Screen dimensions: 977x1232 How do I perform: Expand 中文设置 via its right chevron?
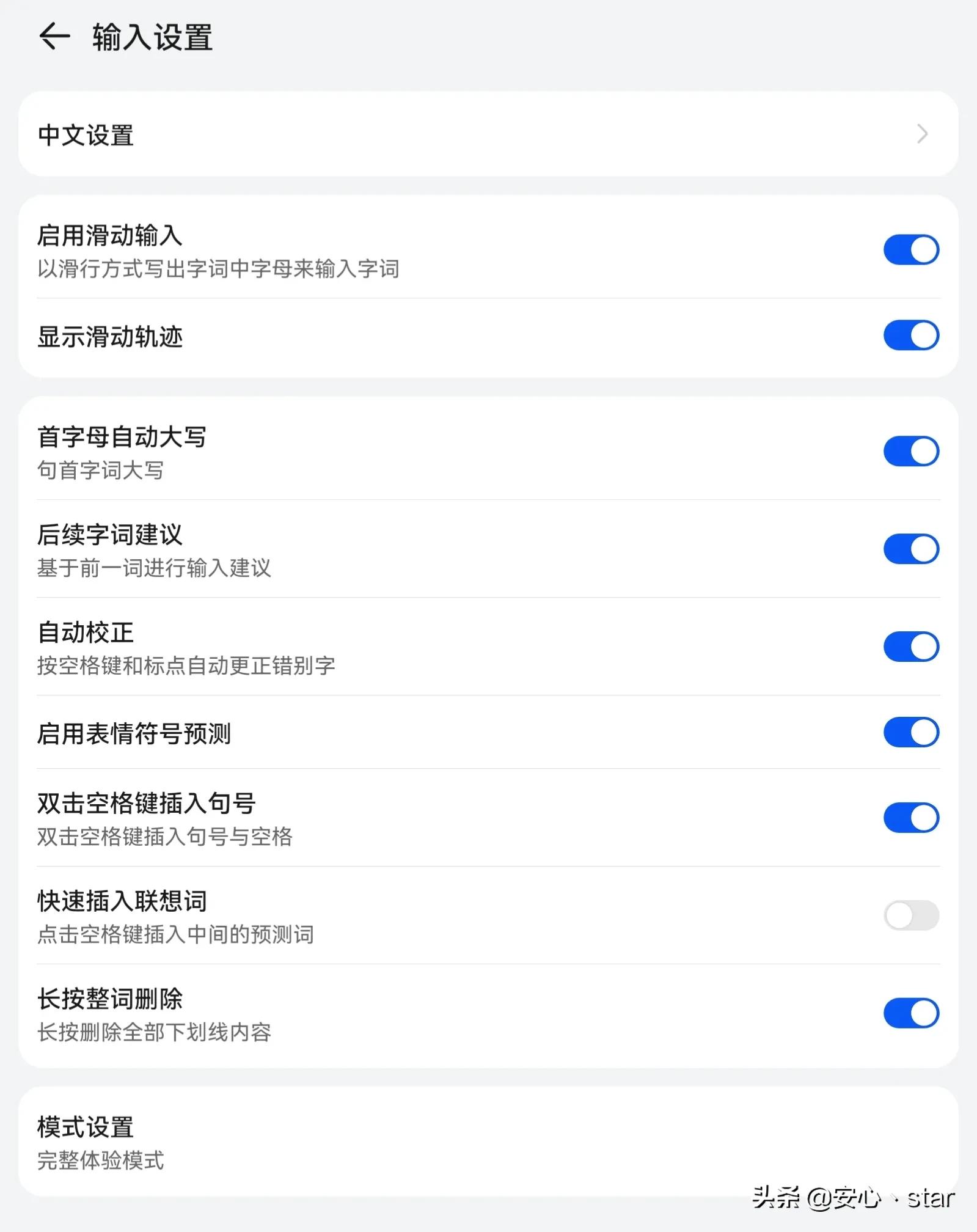pos(923,135)
